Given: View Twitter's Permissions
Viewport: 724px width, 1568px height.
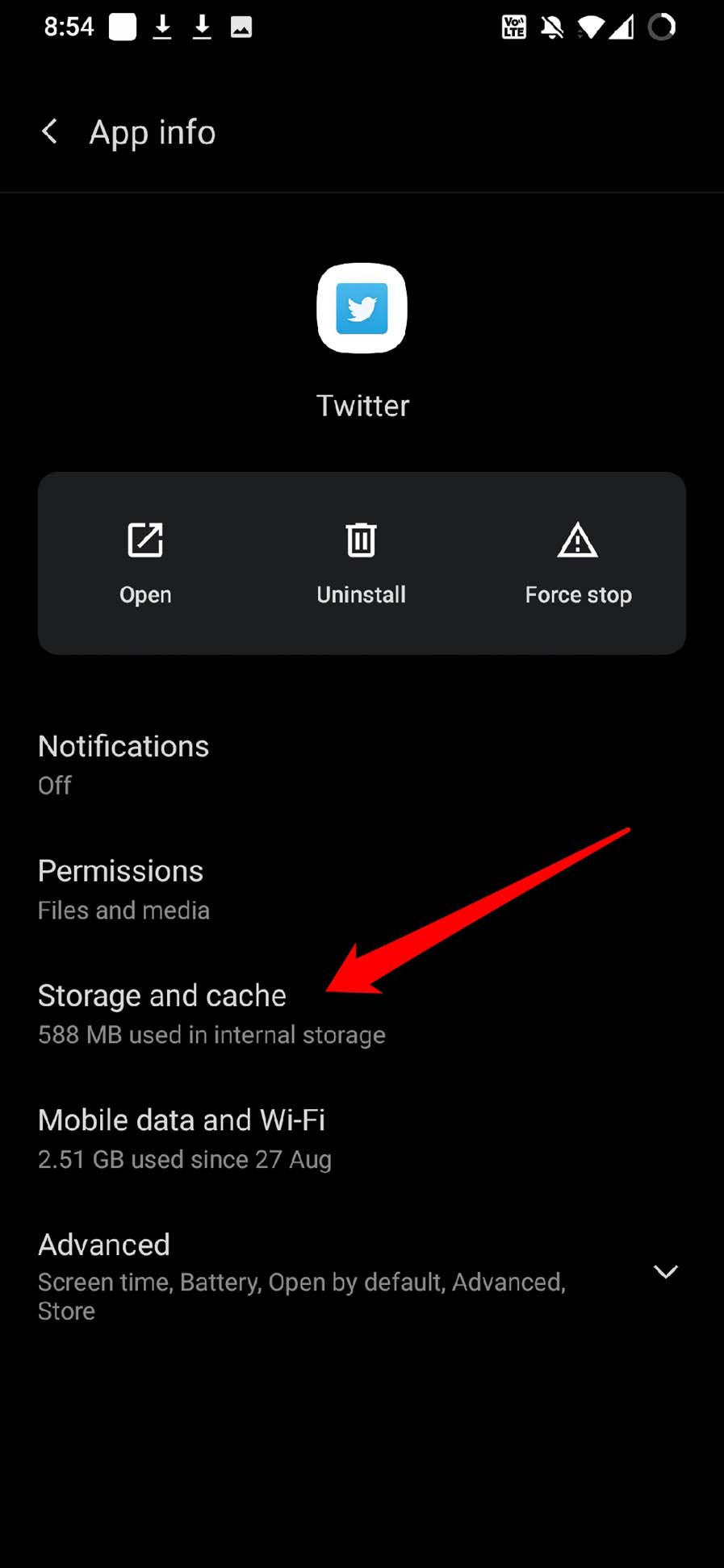Looking at the screenshot, I should [x=121, y=888].
